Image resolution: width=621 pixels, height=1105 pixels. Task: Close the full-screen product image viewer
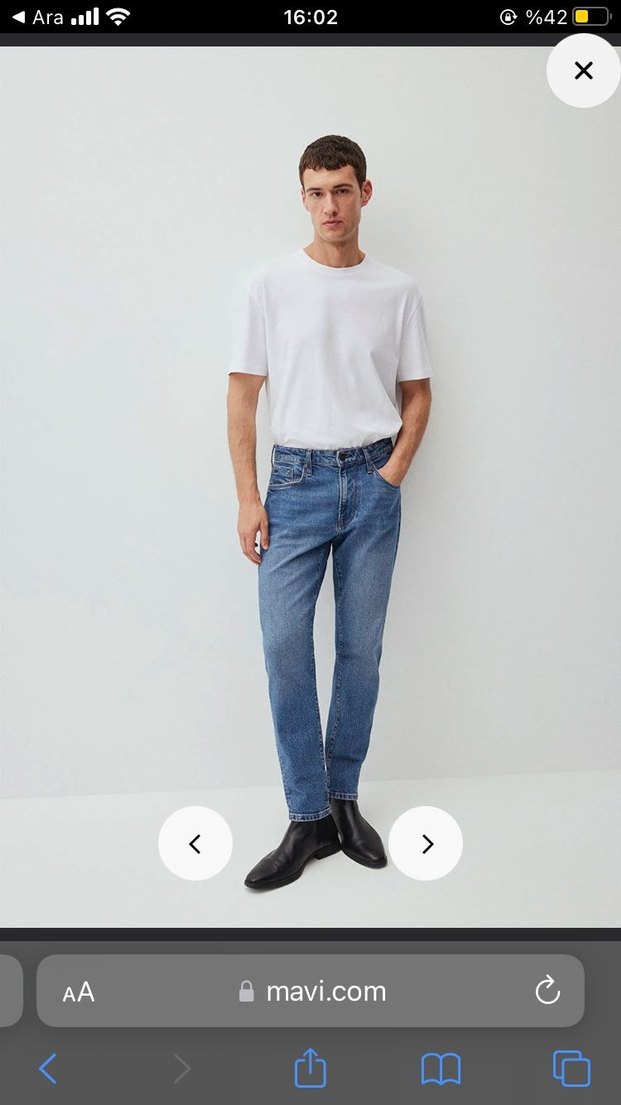tap(583, 70)
